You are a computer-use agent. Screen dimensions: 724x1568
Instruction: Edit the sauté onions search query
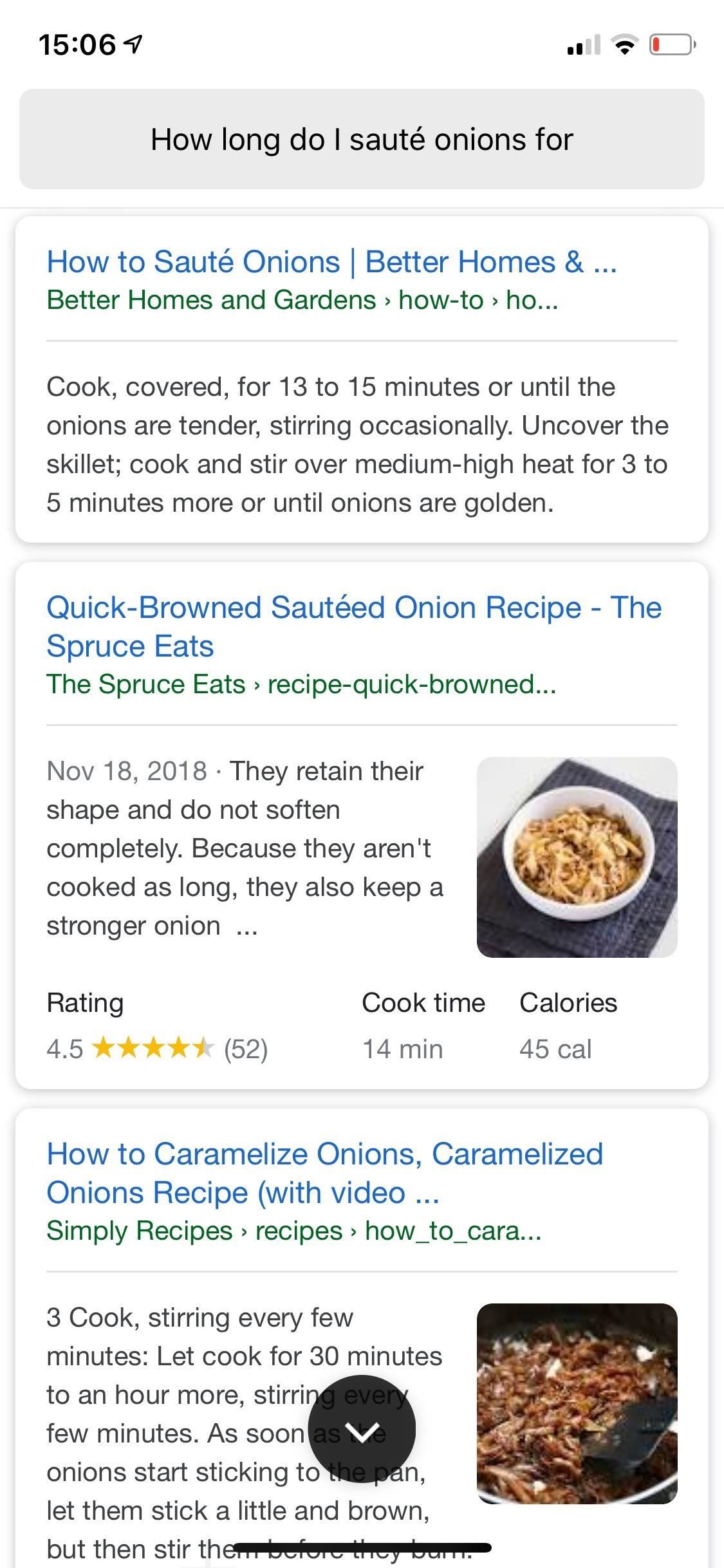coord(362,139)
